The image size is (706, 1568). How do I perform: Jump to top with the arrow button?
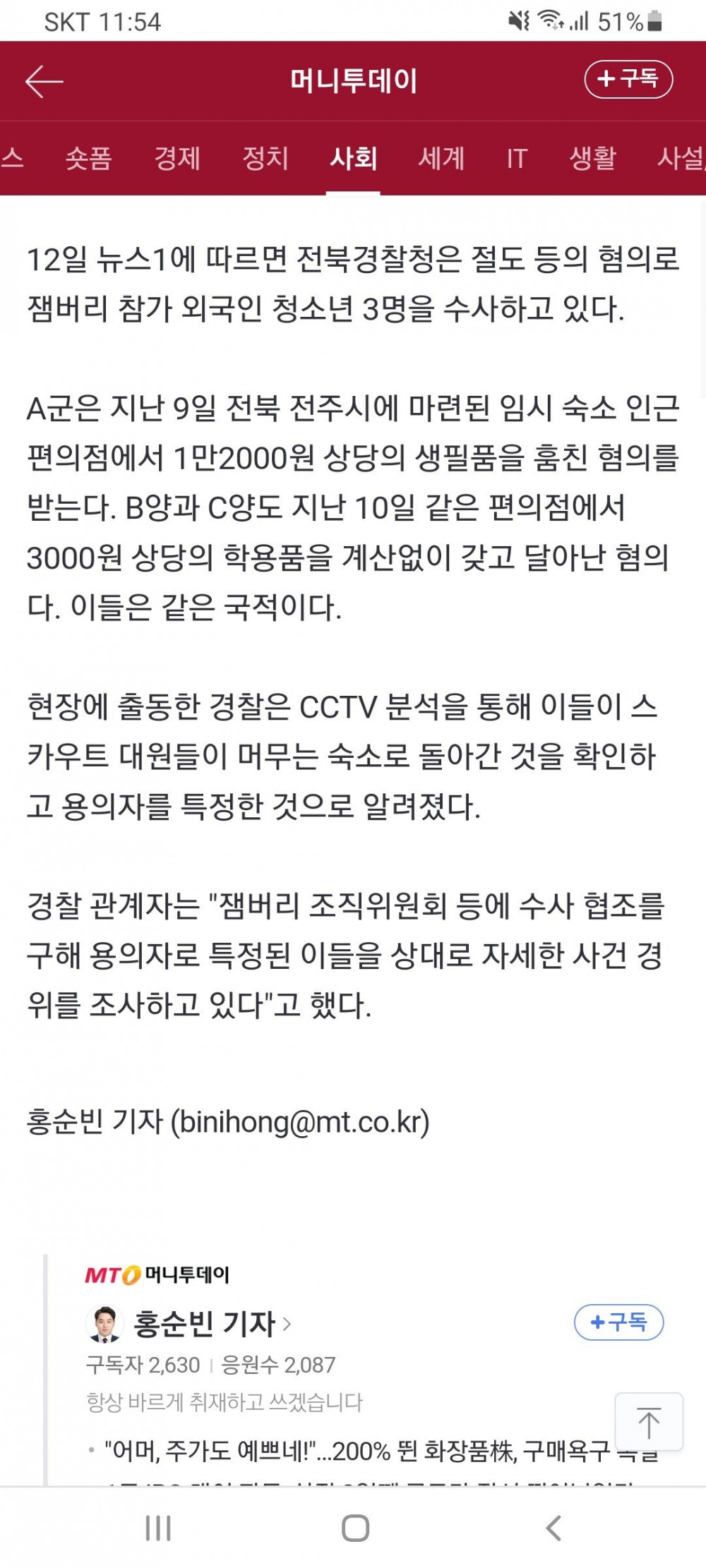point(648,1422)
